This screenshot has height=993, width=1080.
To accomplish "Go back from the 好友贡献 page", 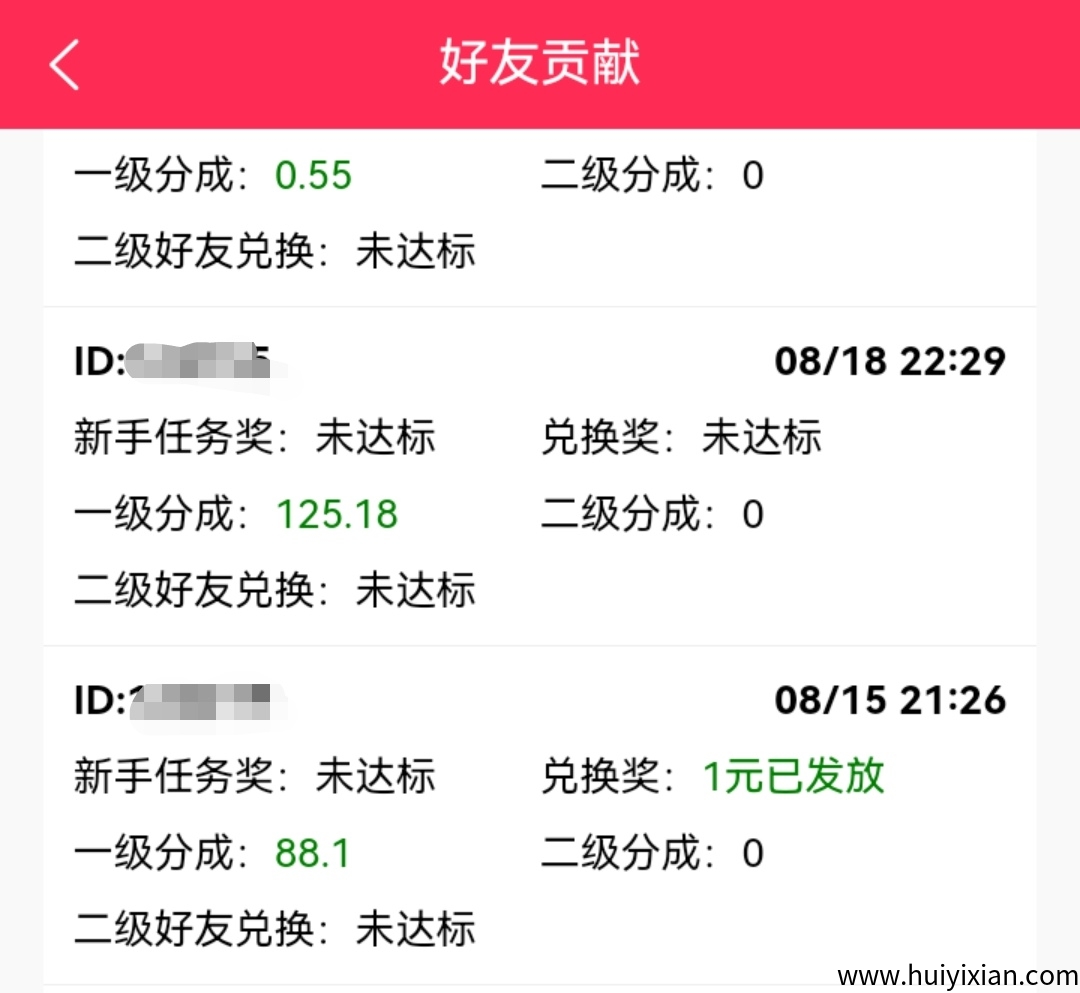I will pos(64,64).
